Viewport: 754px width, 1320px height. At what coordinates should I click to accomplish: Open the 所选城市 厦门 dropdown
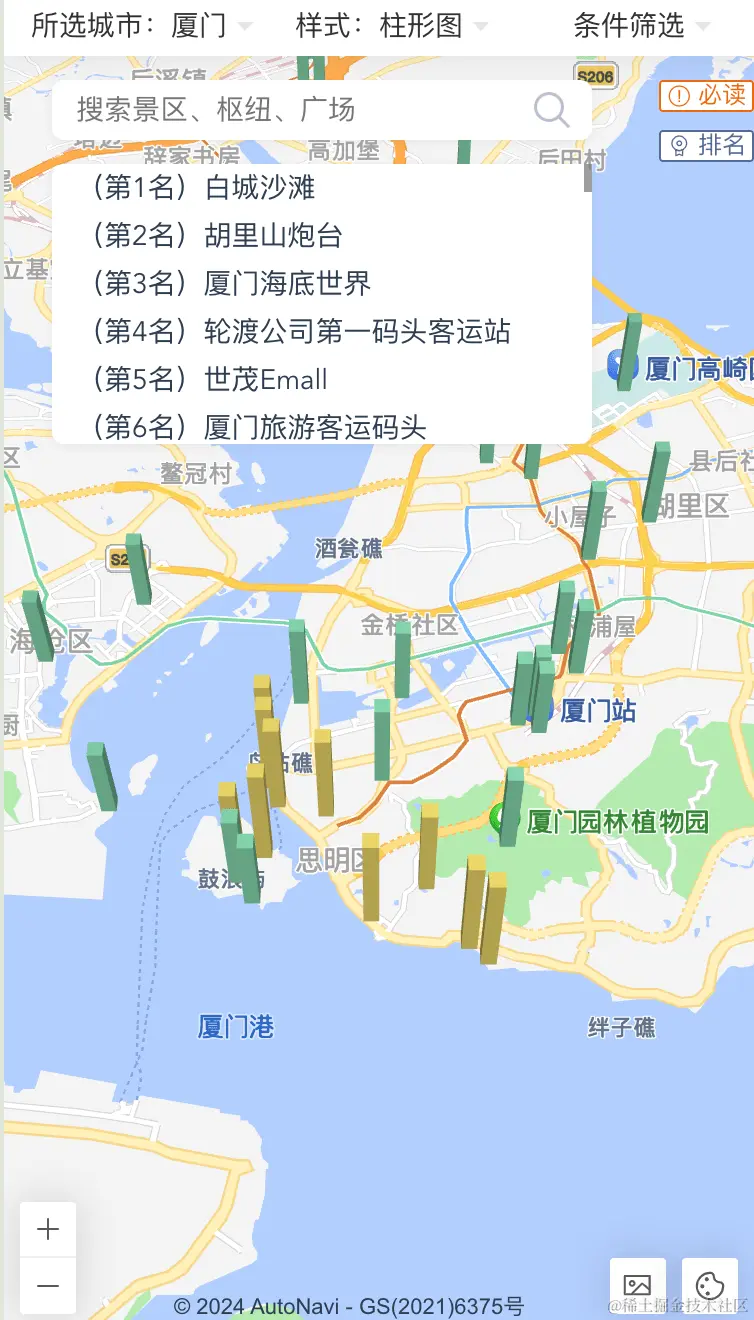[x=142, y=26]
